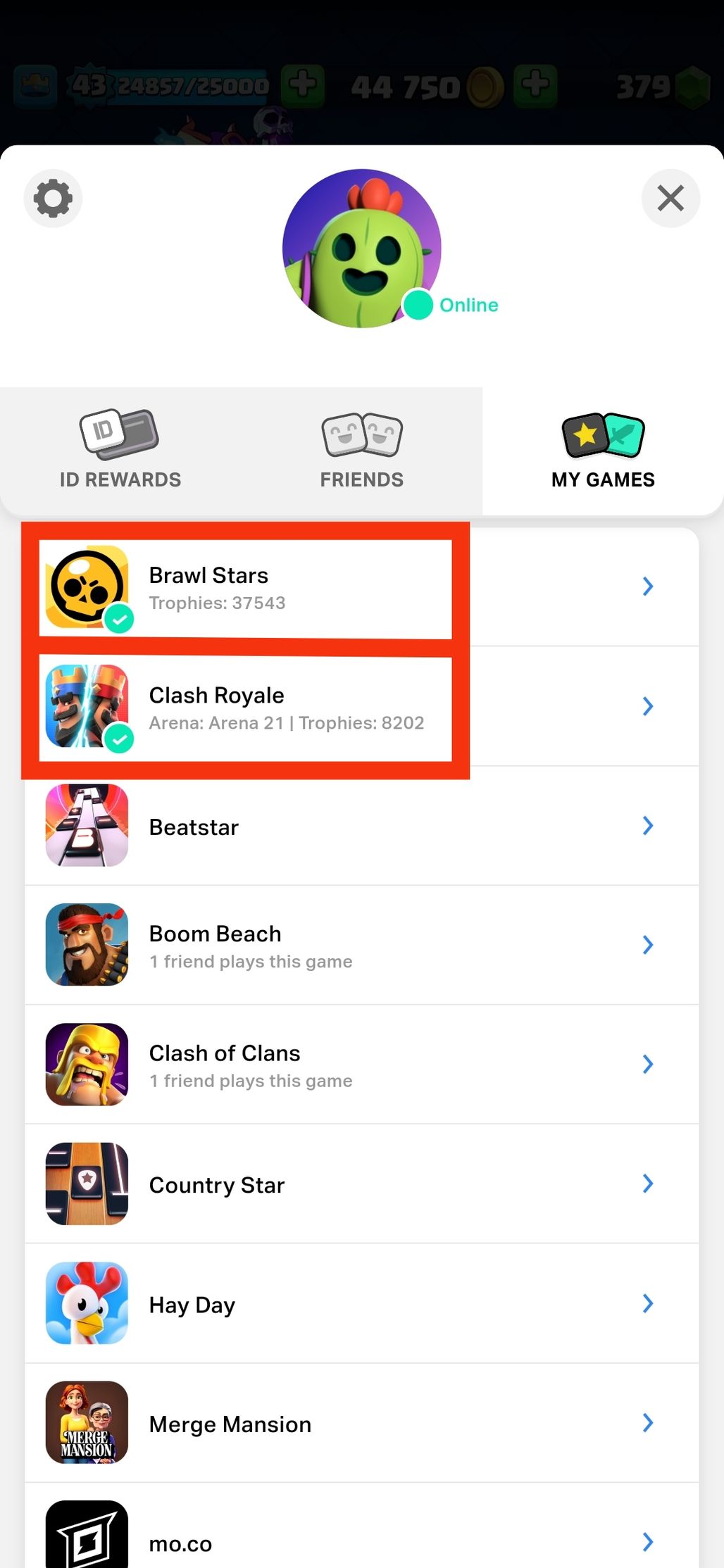Open the Clash of Clans row
Image resolution: width=724 pixels, height=1568 pixels.
click(x=361, y=1065)
